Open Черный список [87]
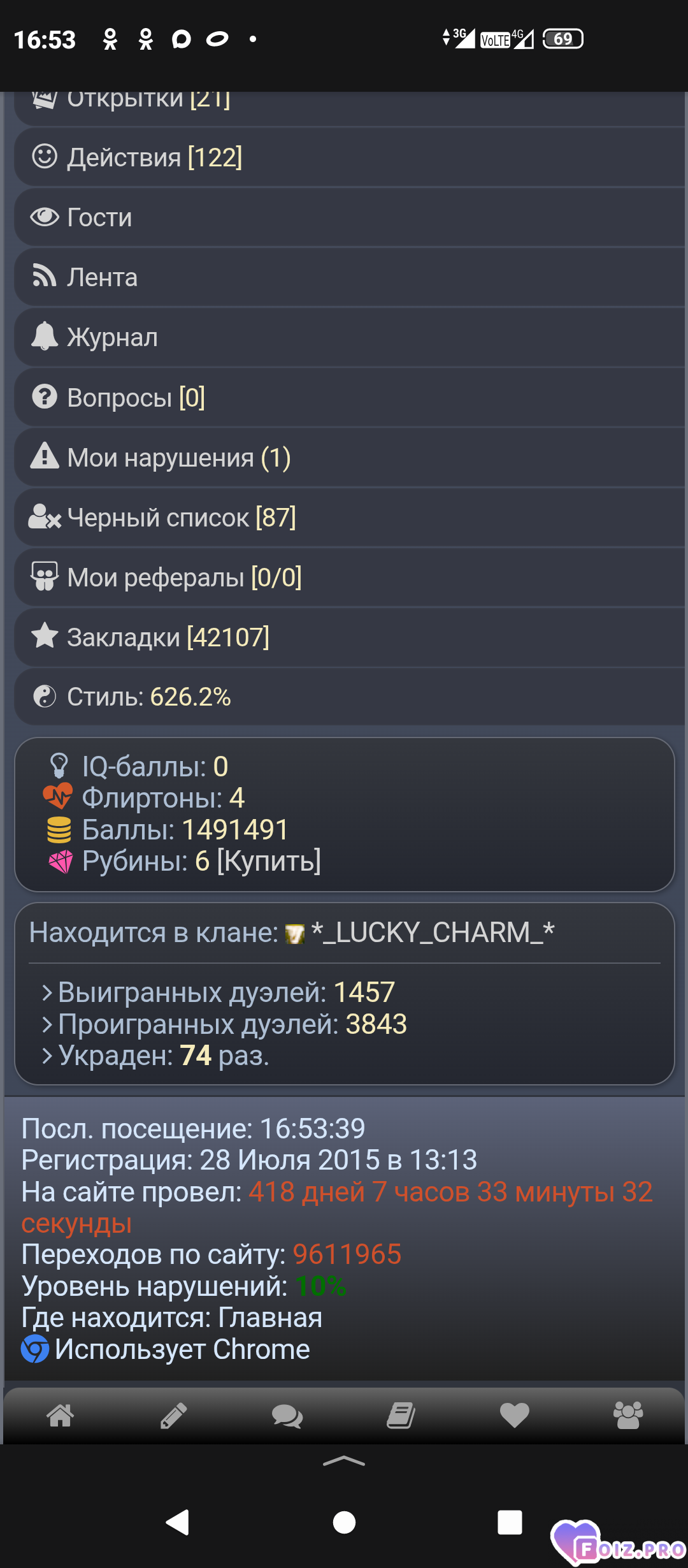Image resolution: width=688 pixels, height=1568 pixels. (x=181, y=518)
